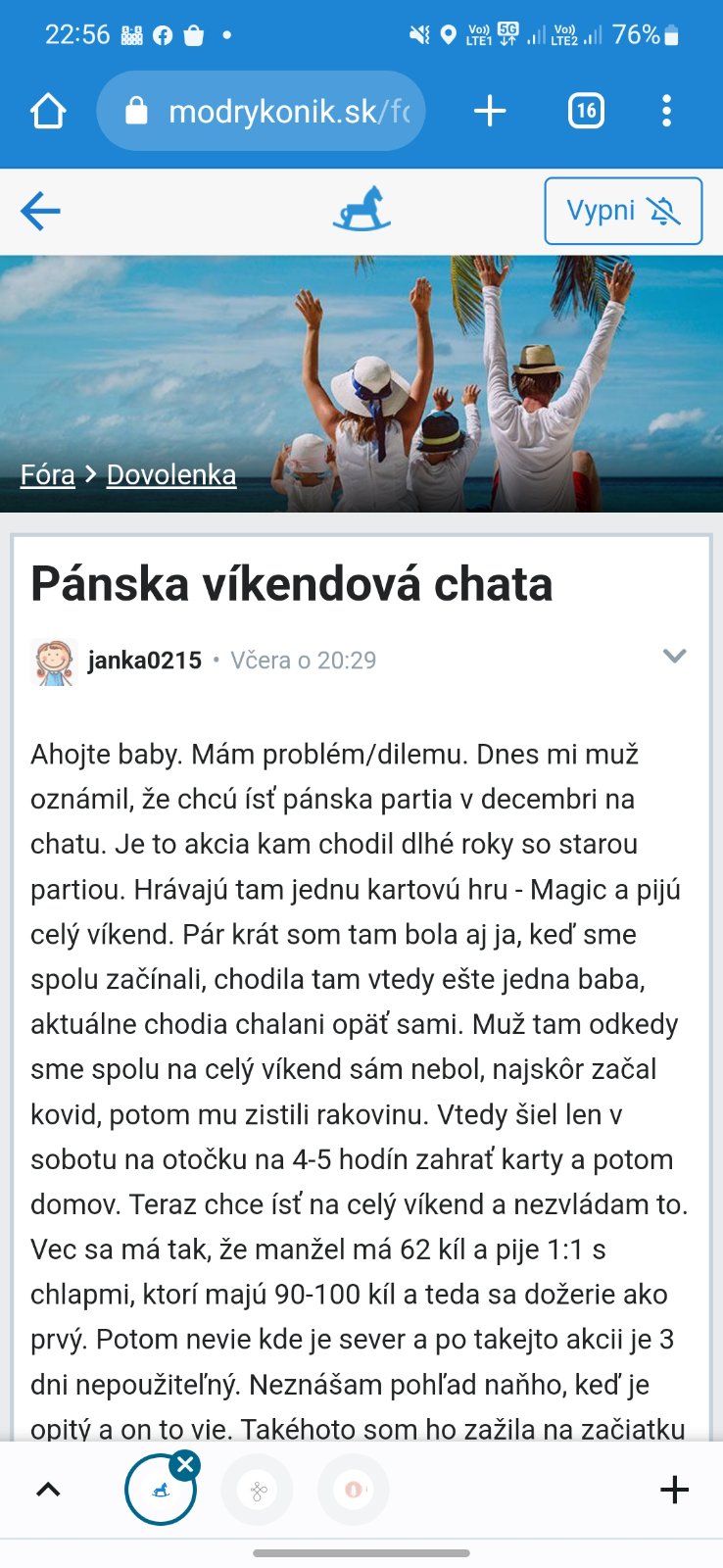Image resolution: width=723 pixels, height=1568 pixels.
Task: Switch to the second bottom tab thumbnail
Action: [258, 1491]
